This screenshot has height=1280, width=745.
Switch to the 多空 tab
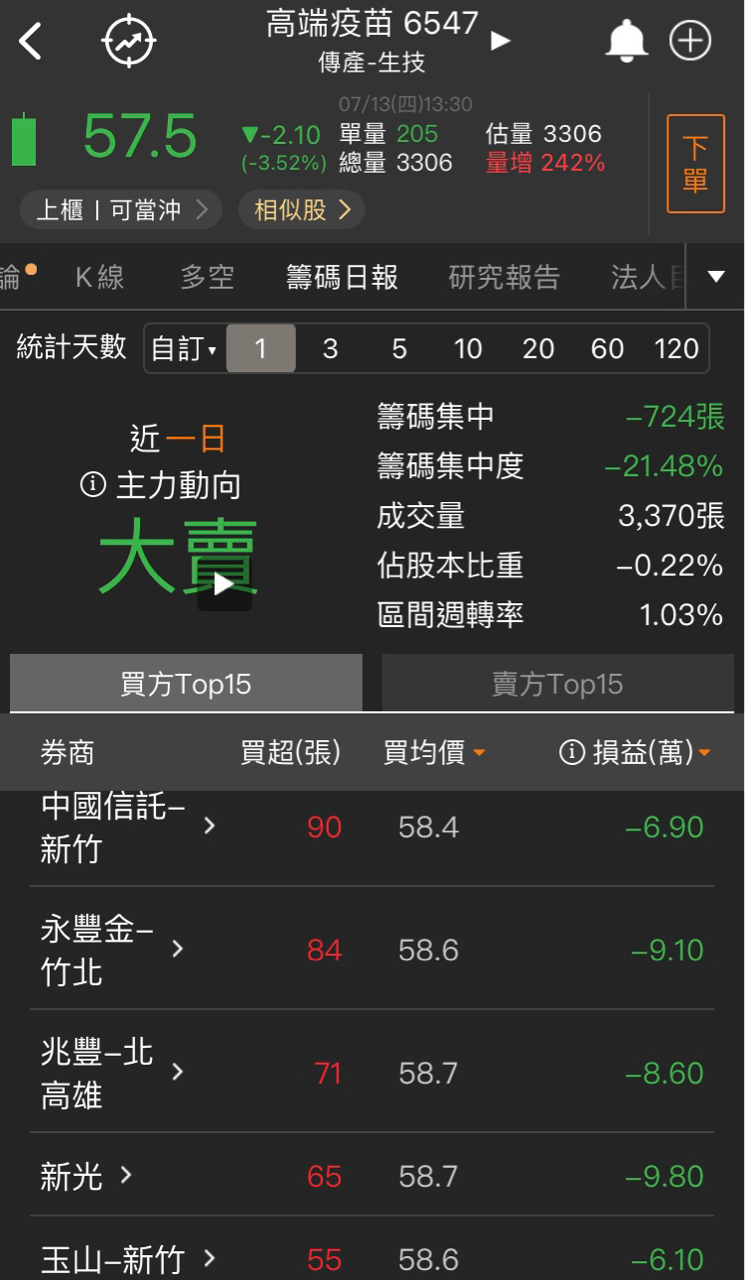click(x=207, y=277)
